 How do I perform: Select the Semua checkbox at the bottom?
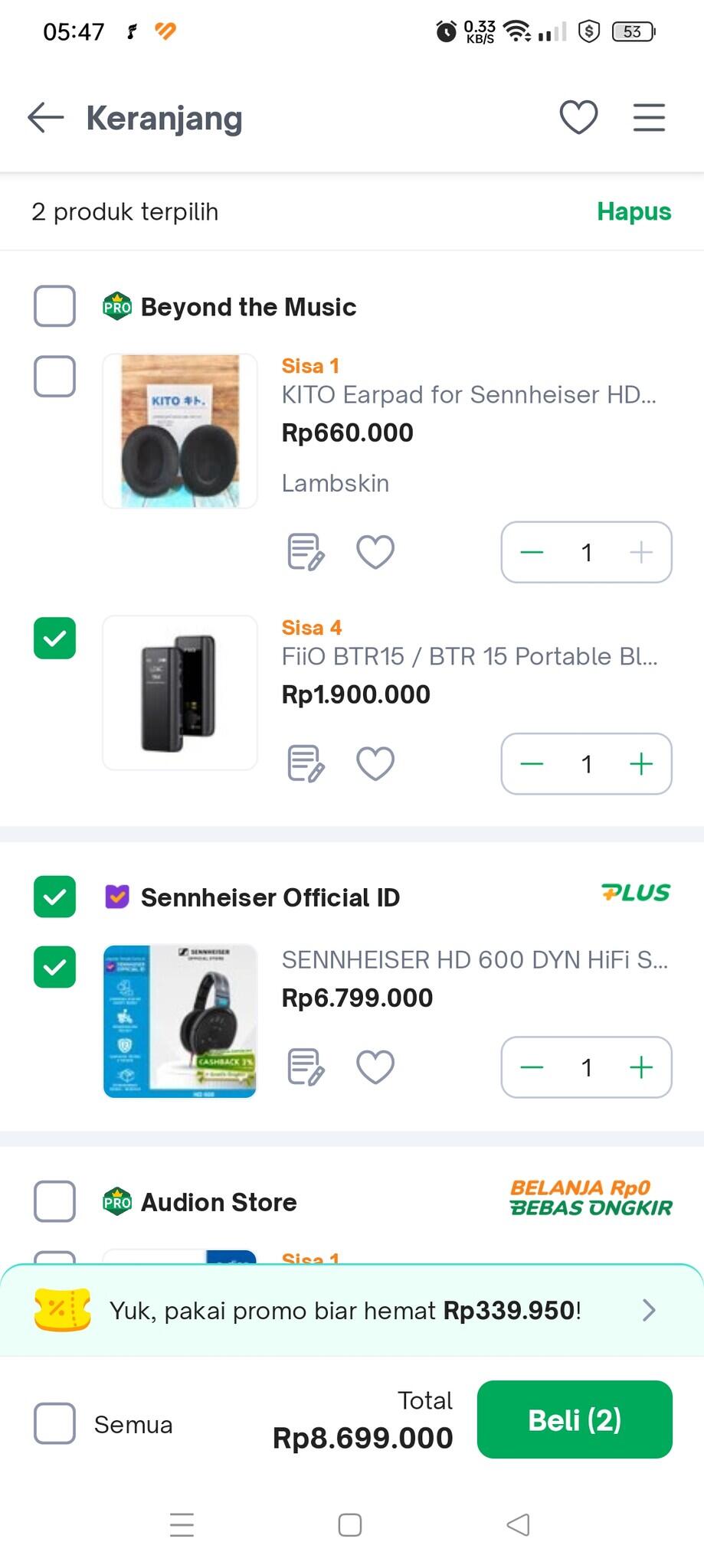[x=54, y=1424]
